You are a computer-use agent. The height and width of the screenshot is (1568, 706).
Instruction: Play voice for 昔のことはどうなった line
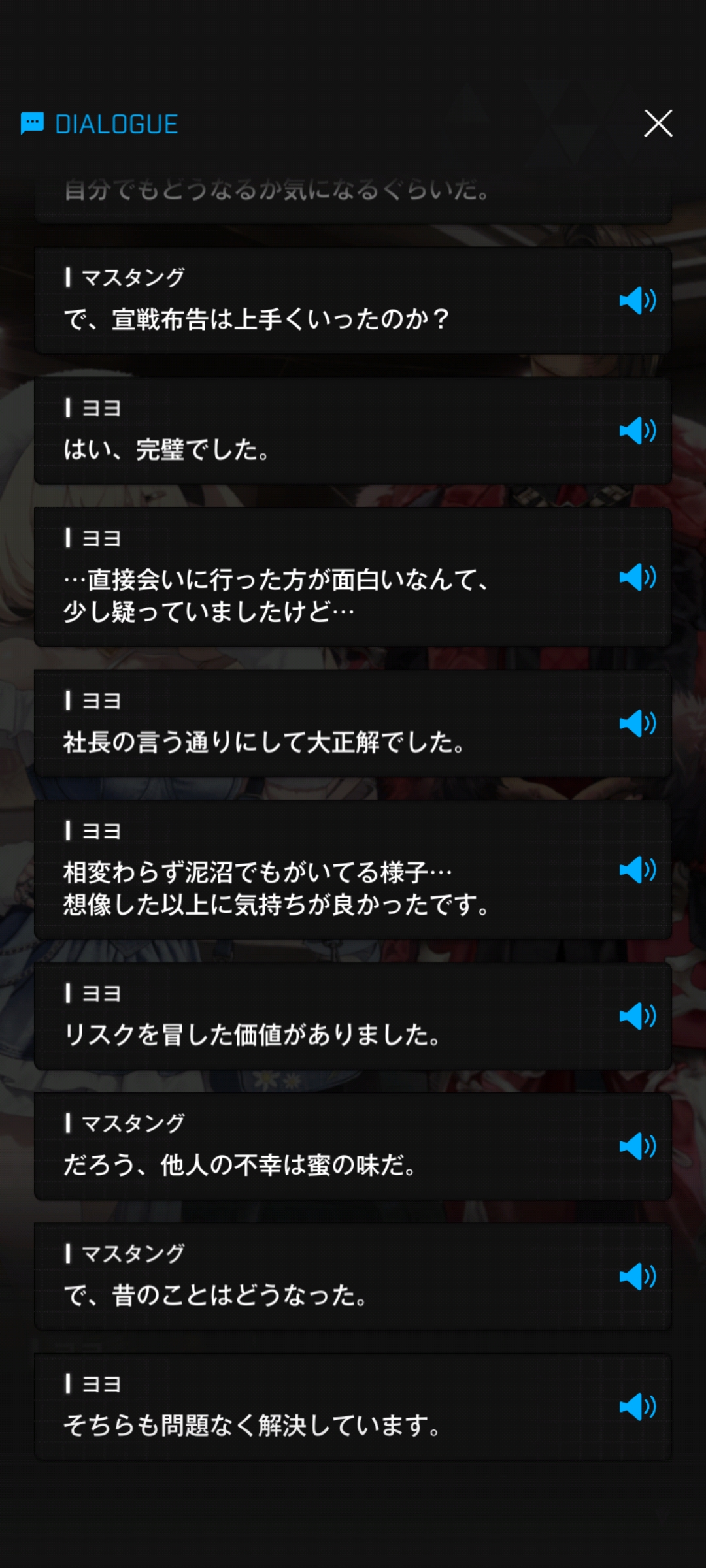pos(637,1276)
